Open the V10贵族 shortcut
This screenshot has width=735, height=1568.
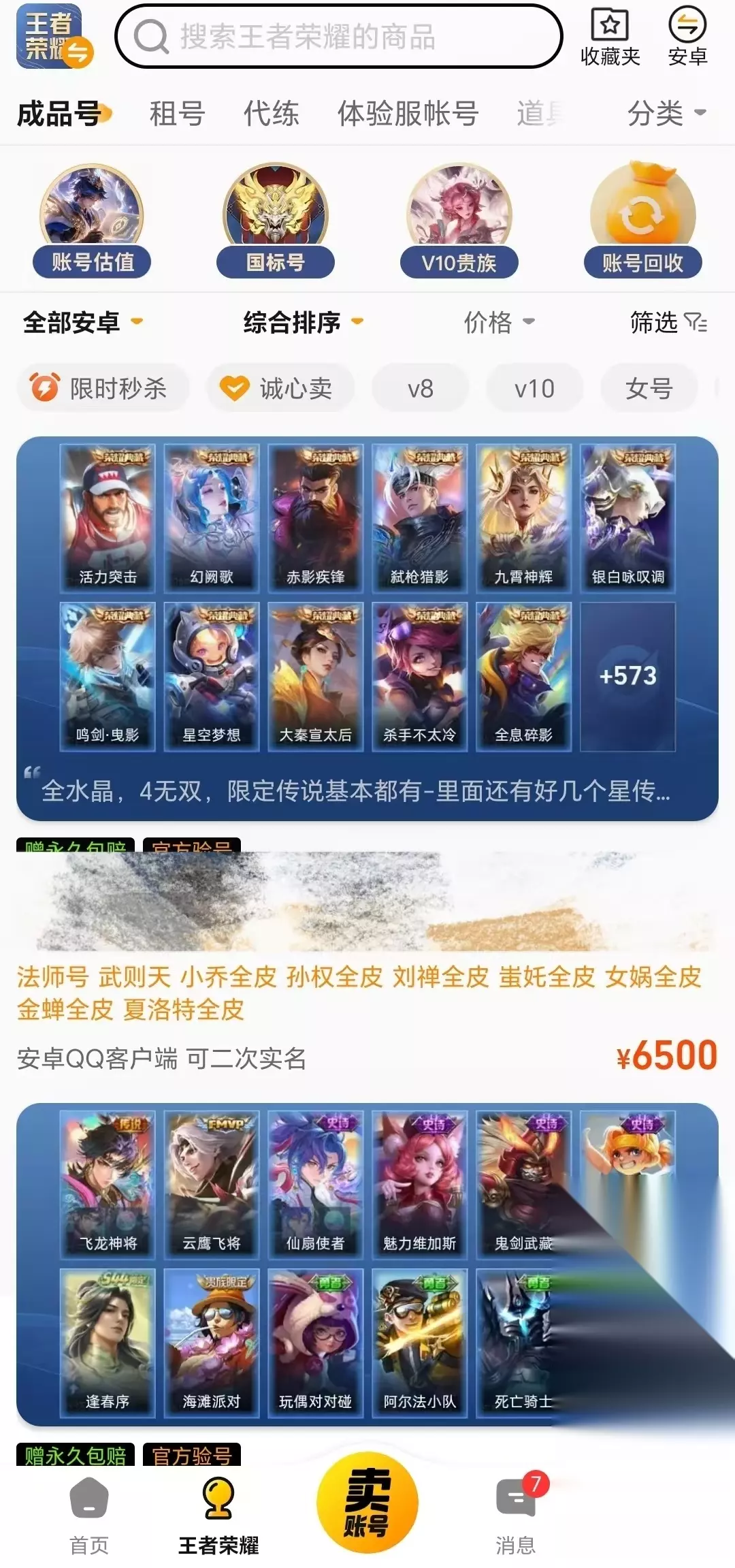point(459,221)
